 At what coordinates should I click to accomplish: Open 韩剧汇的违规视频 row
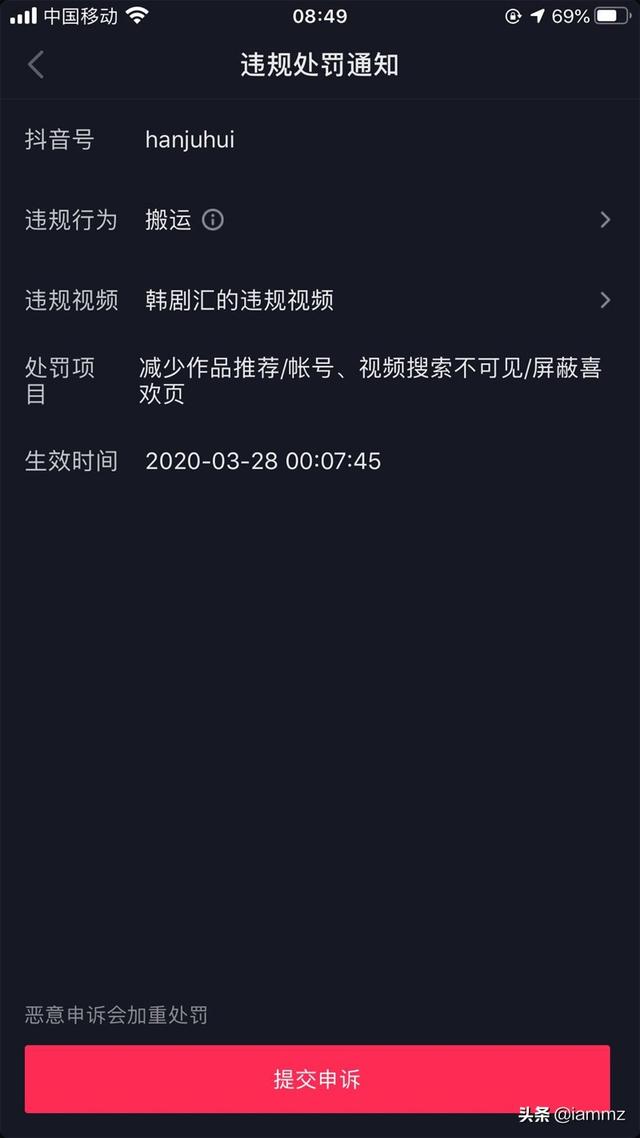pos(320,300)
